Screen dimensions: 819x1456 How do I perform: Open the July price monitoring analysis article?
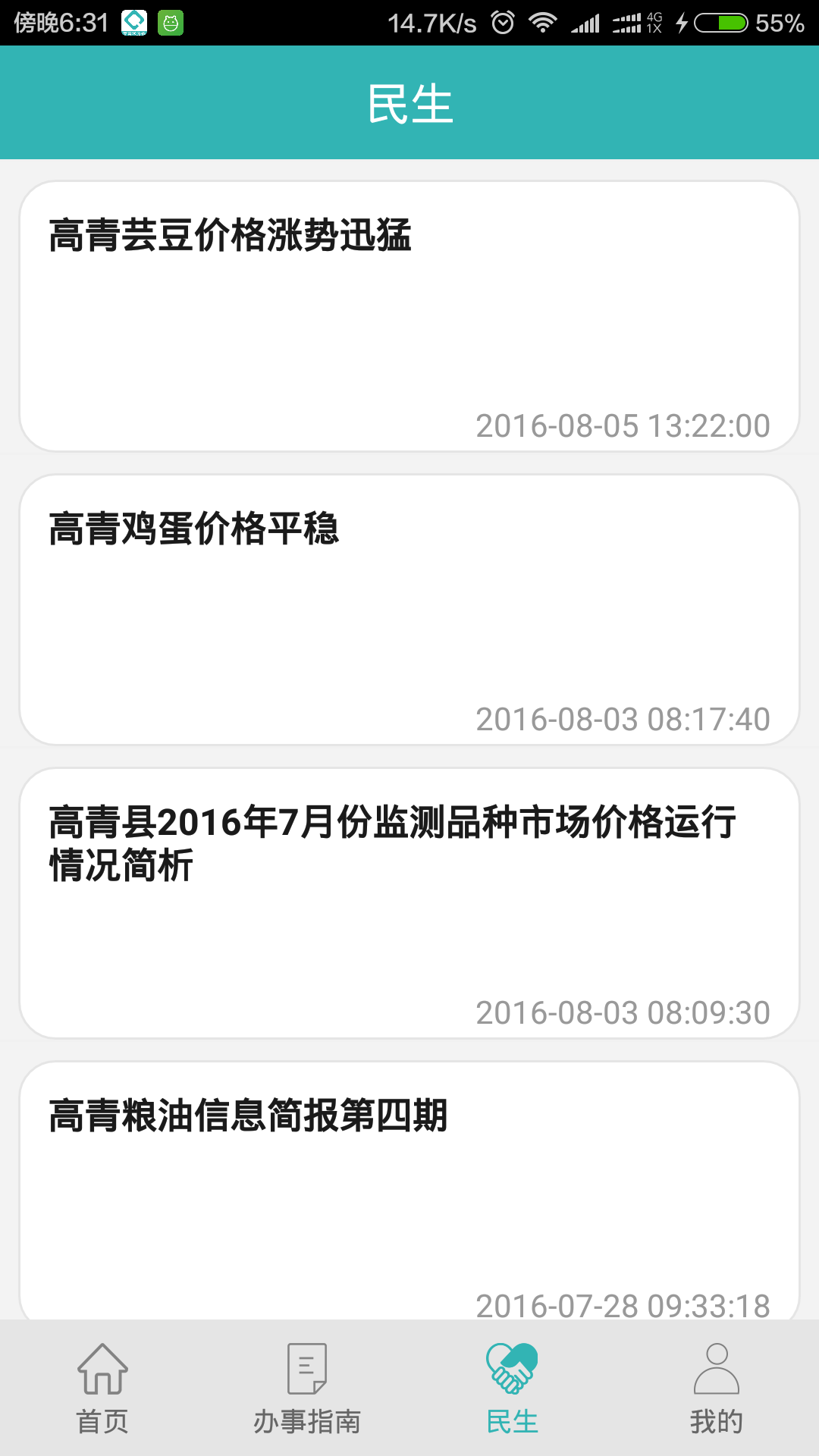tap(409, 902)
